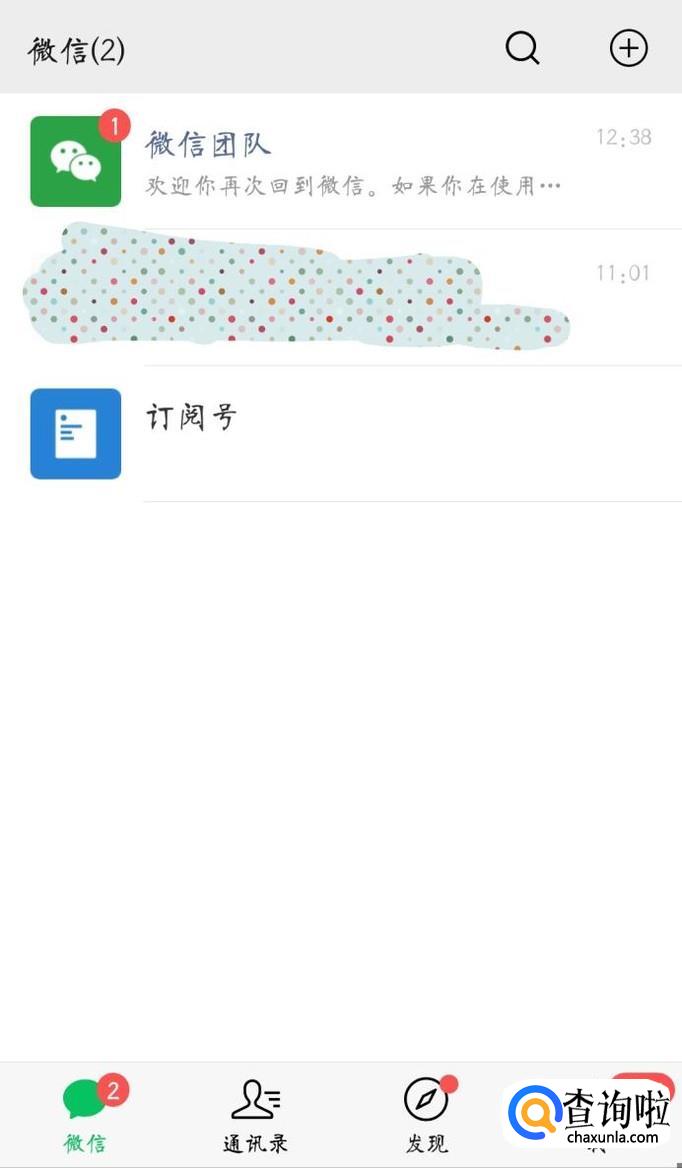The width and height of the screenshot is (682, 1168).
Task: Open the chat received at 11:01
Action: (x=340, y=297)
